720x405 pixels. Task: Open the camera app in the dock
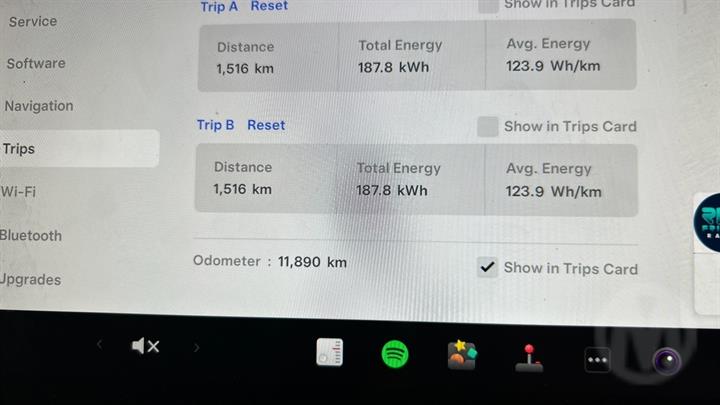(665, 362)
